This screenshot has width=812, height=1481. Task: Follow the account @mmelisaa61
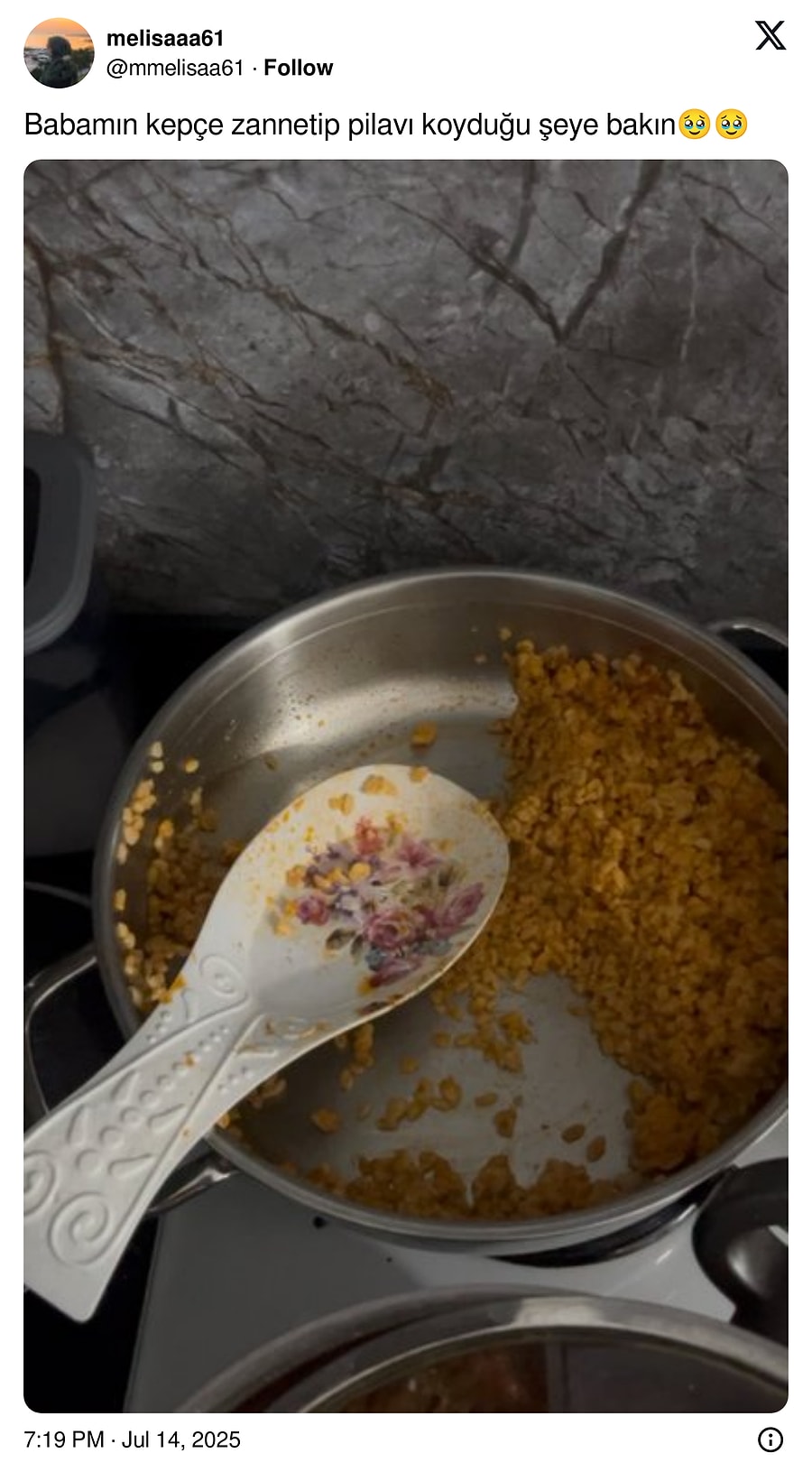pyautogui.click(x=298, y=69)
